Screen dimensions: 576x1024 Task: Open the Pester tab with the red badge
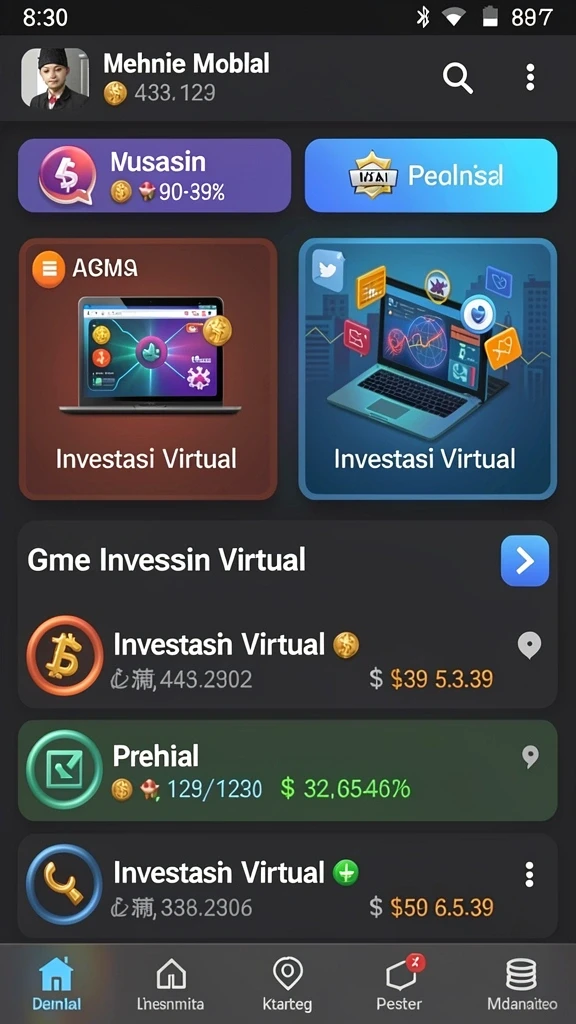399,984
